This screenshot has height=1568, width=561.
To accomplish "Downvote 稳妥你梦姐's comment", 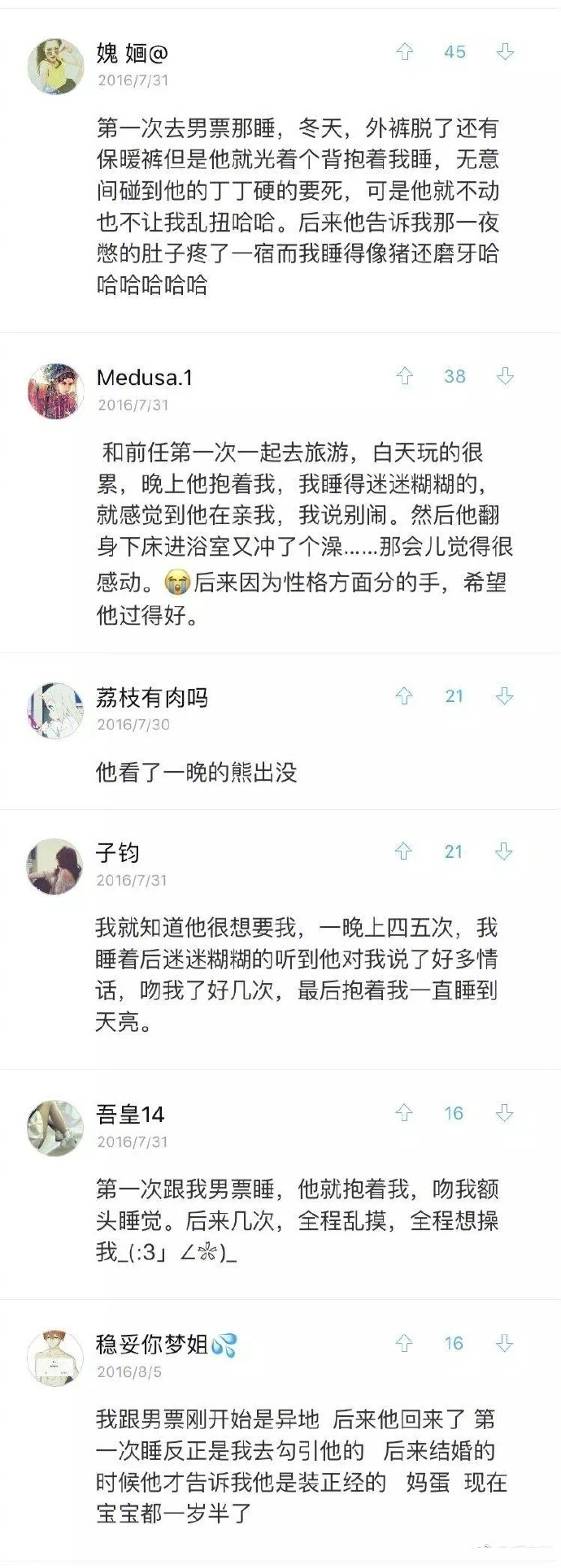I will pyautogui.click(x=505, y=1343).
